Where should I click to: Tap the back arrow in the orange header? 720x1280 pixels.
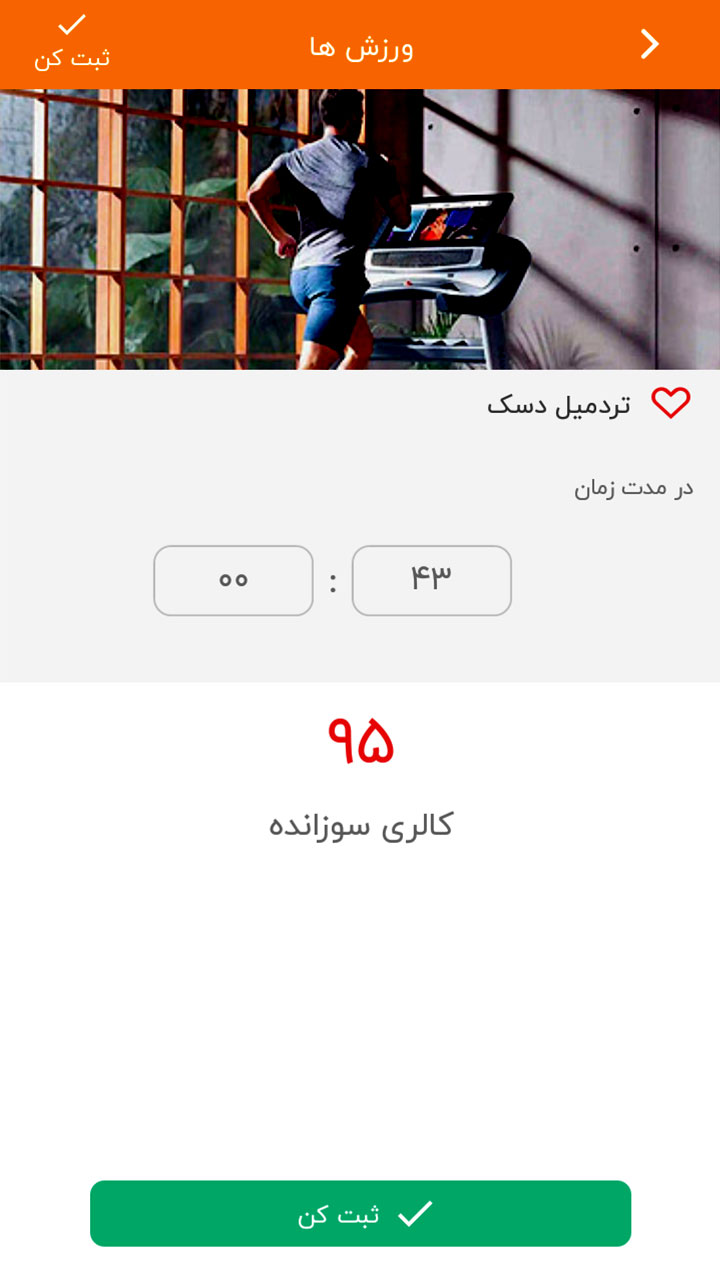(x=652, y=44)
